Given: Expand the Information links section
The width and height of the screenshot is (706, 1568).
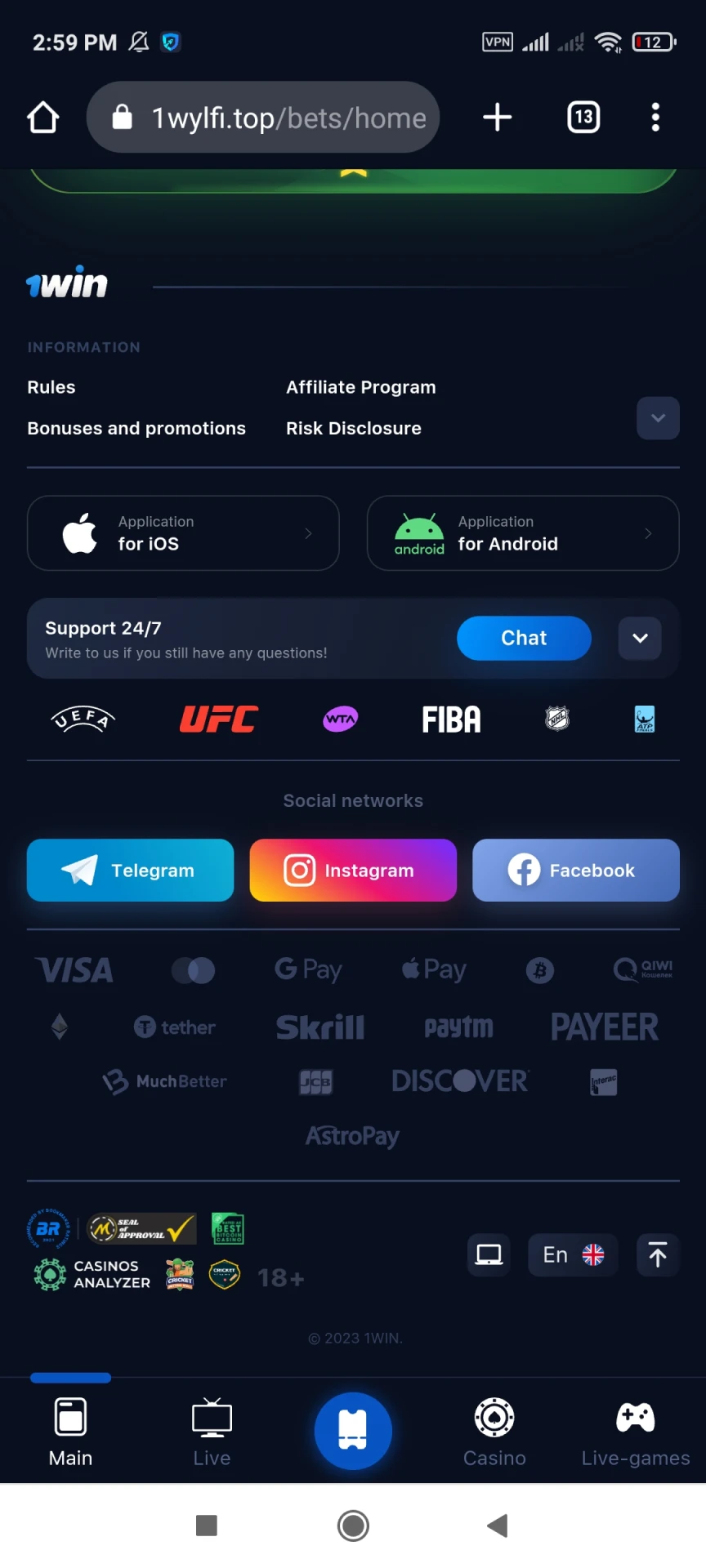Looking at the screenshot, I should tap(658, 418).
